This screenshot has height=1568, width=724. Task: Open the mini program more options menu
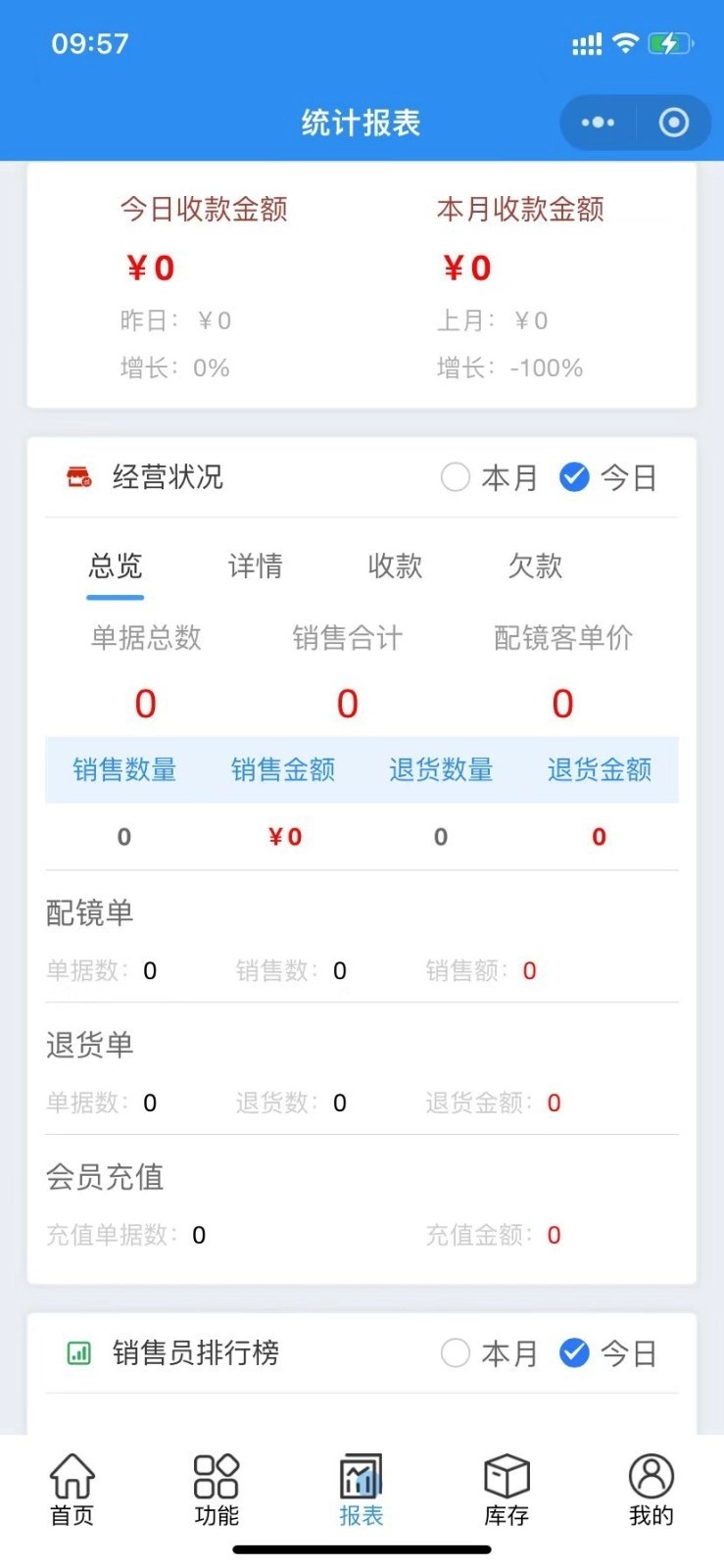pos(598,122)
